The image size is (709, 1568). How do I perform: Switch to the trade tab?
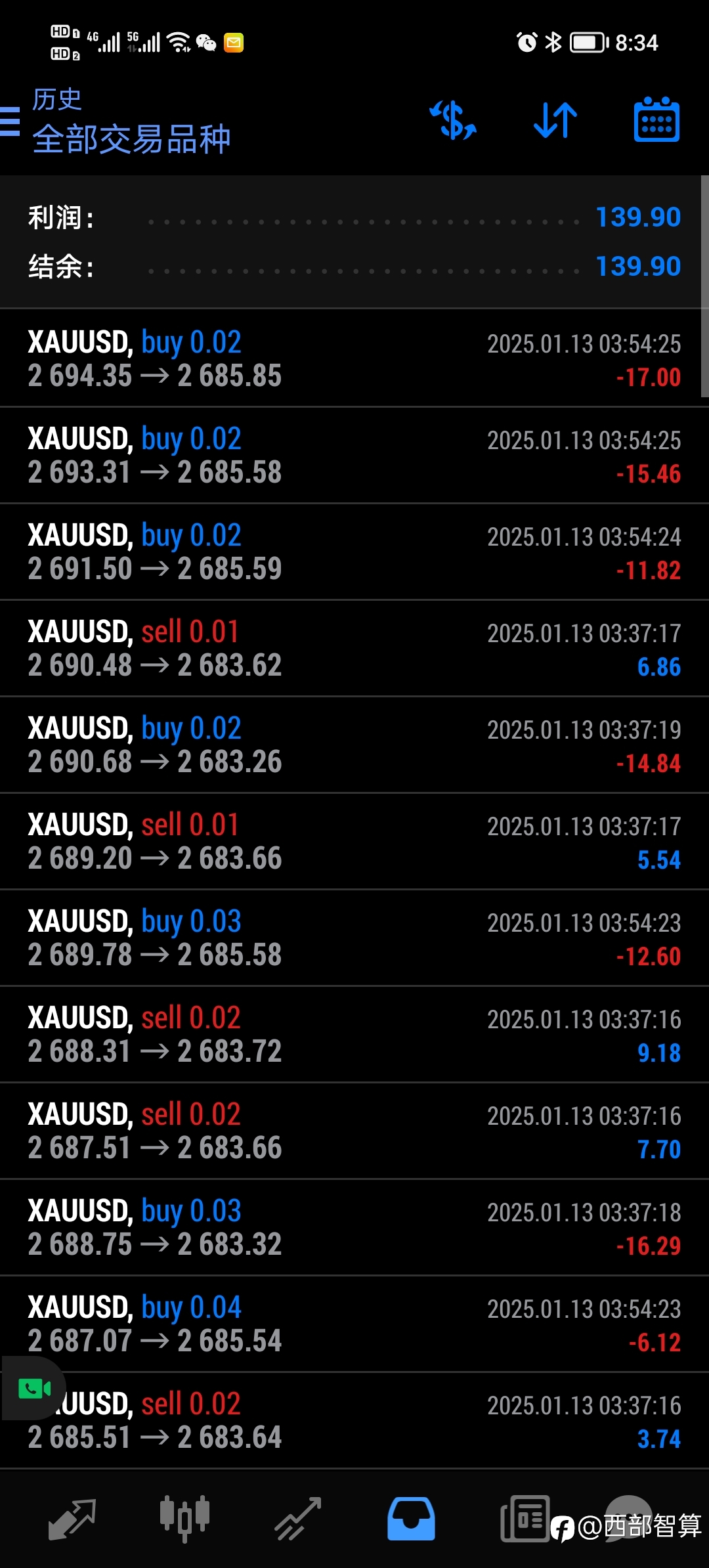click(298, 1519)
